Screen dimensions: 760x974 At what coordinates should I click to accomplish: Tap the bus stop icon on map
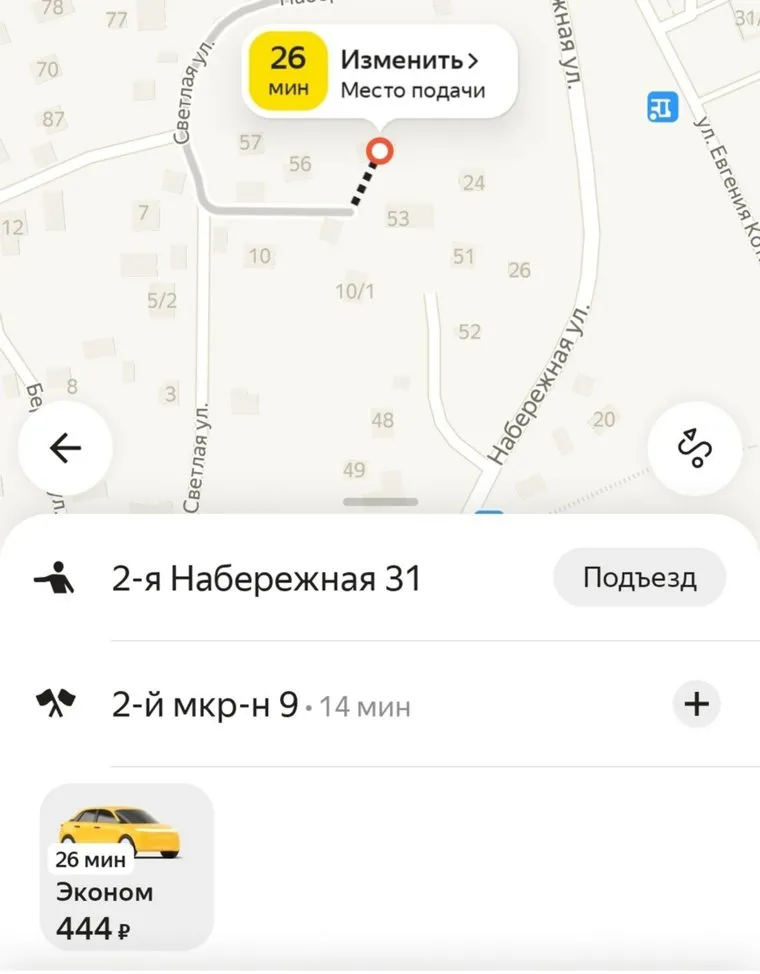point(662,106)
